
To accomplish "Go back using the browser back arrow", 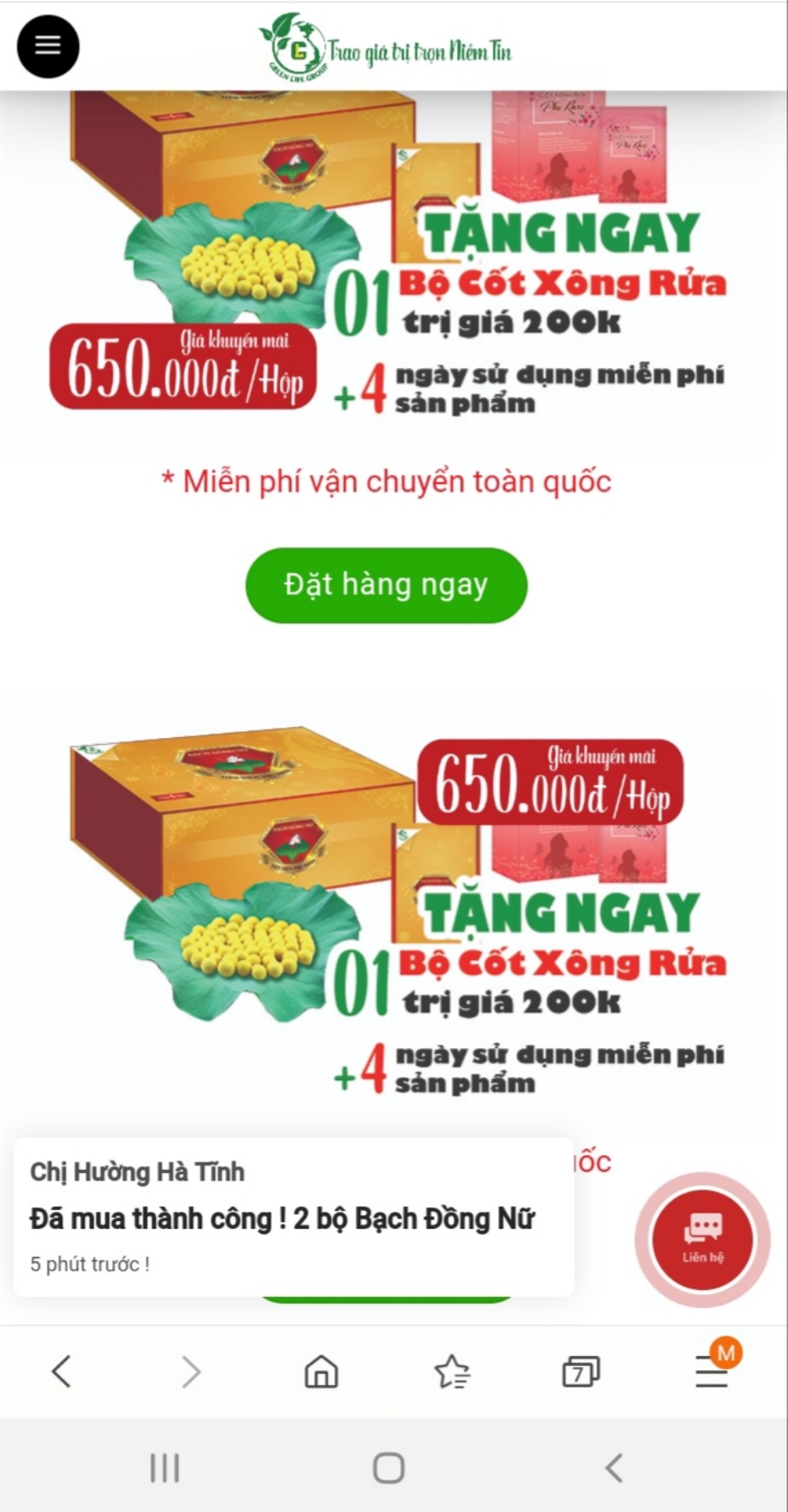I will pyautogui.click(x=61, y=1371).
